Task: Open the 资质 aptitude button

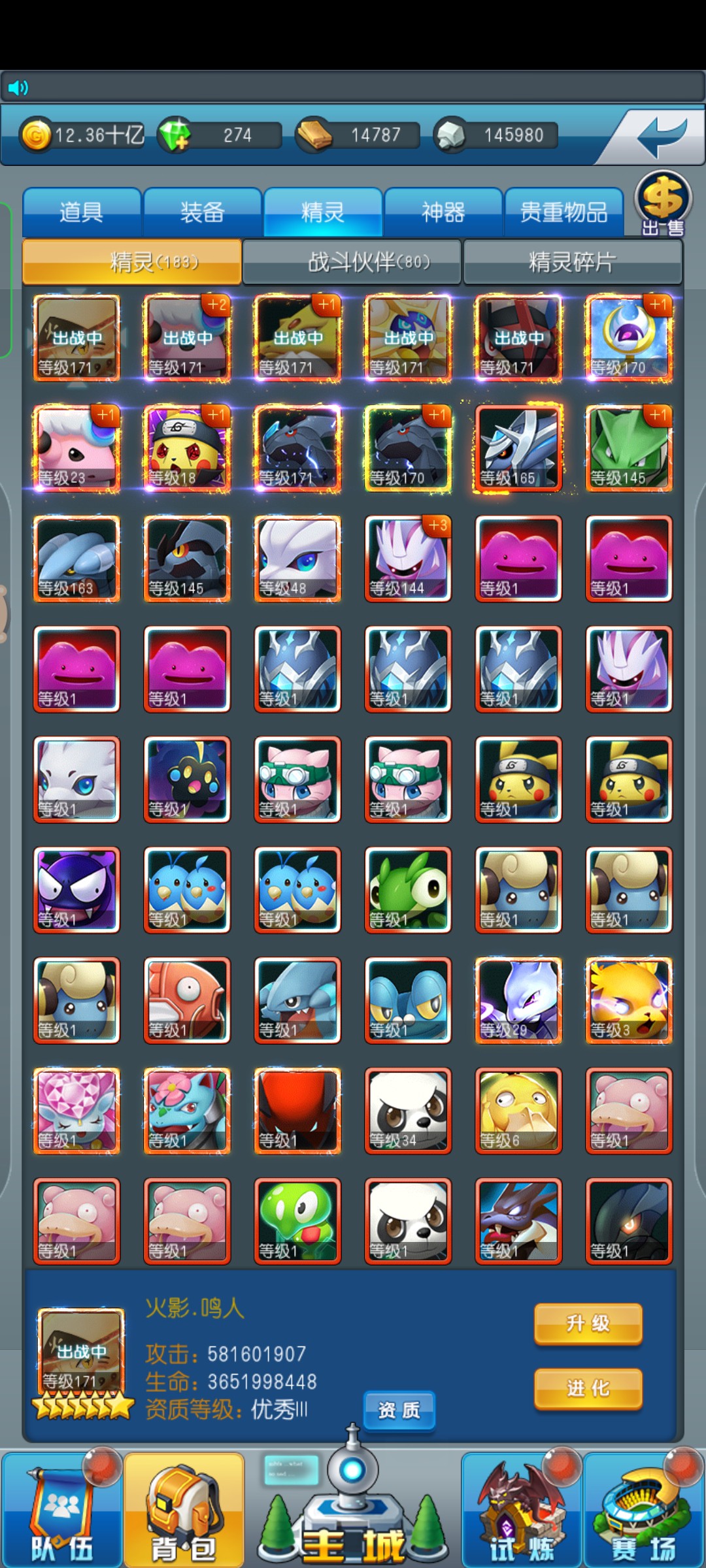Action: coord(399,1411)
